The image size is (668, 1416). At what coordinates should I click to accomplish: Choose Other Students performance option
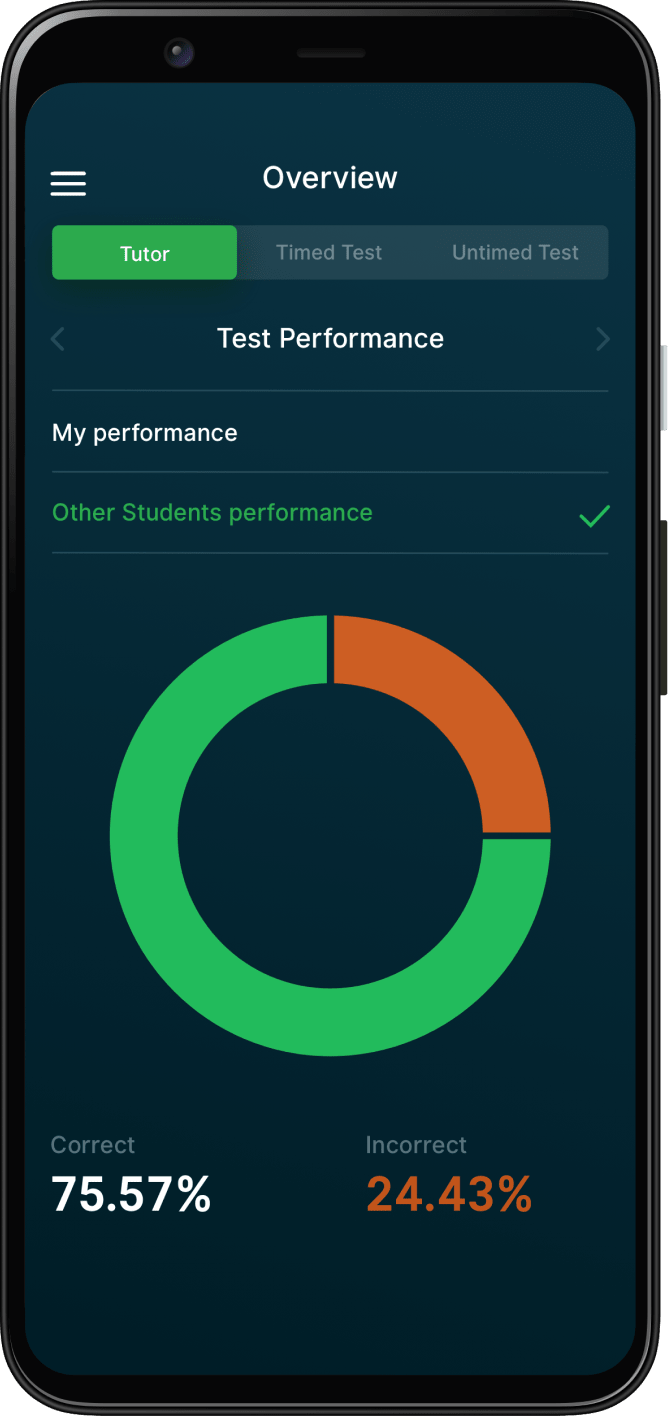(330, 513)
